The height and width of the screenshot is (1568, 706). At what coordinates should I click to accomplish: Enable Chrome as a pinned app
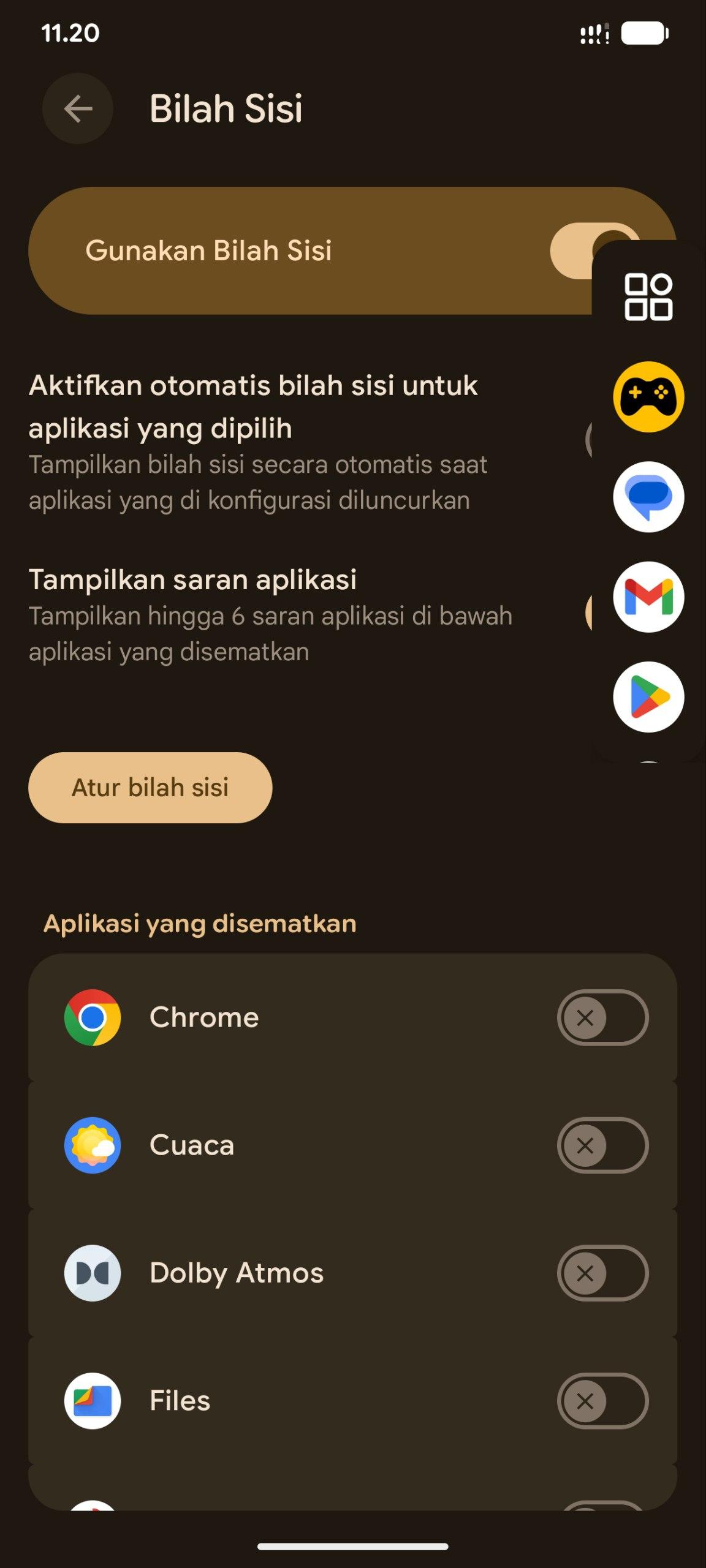coord(602,1017)
